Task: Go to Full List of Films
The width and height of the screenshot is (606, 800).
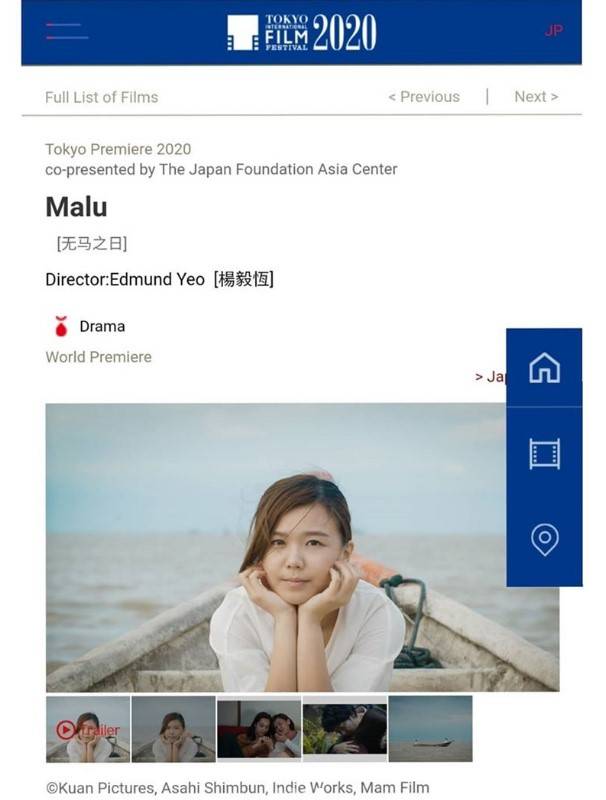Action: coord(101,97)
